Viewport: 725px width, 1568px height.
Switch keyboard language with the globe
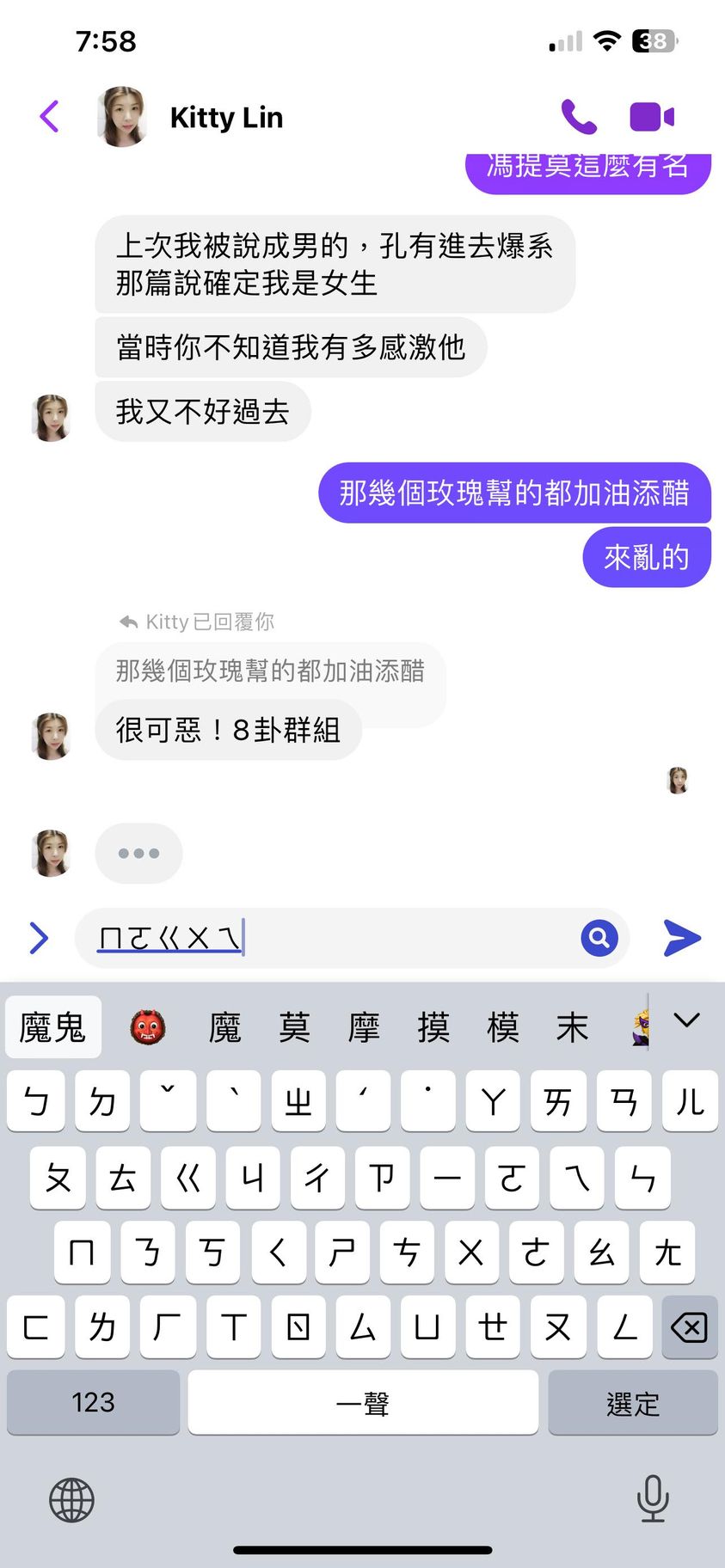(71, 1500)
